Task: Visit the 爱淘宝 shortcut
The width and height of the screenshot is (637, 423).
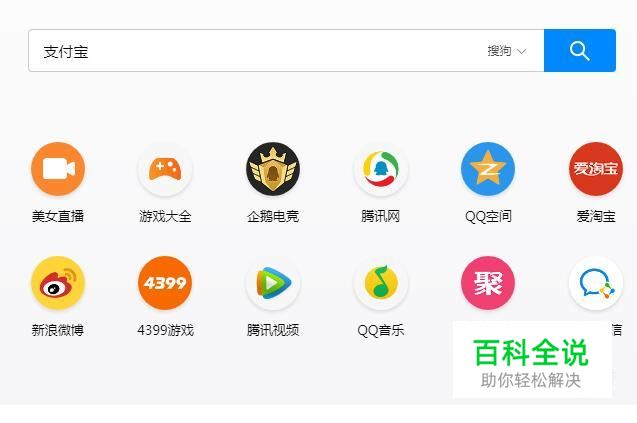Action: [595, 169]
